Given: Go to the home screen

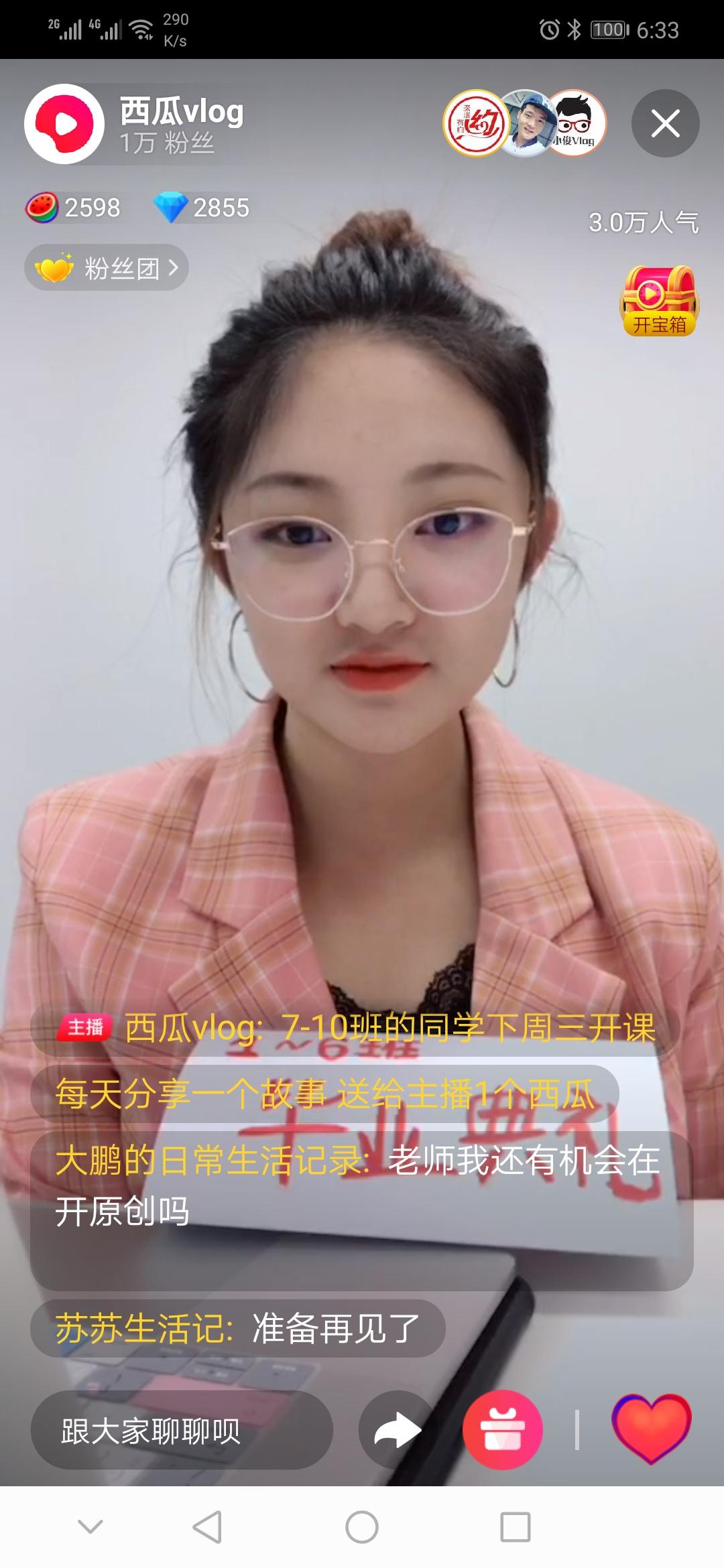Looking at the screenshot, I should (362, 1528).
